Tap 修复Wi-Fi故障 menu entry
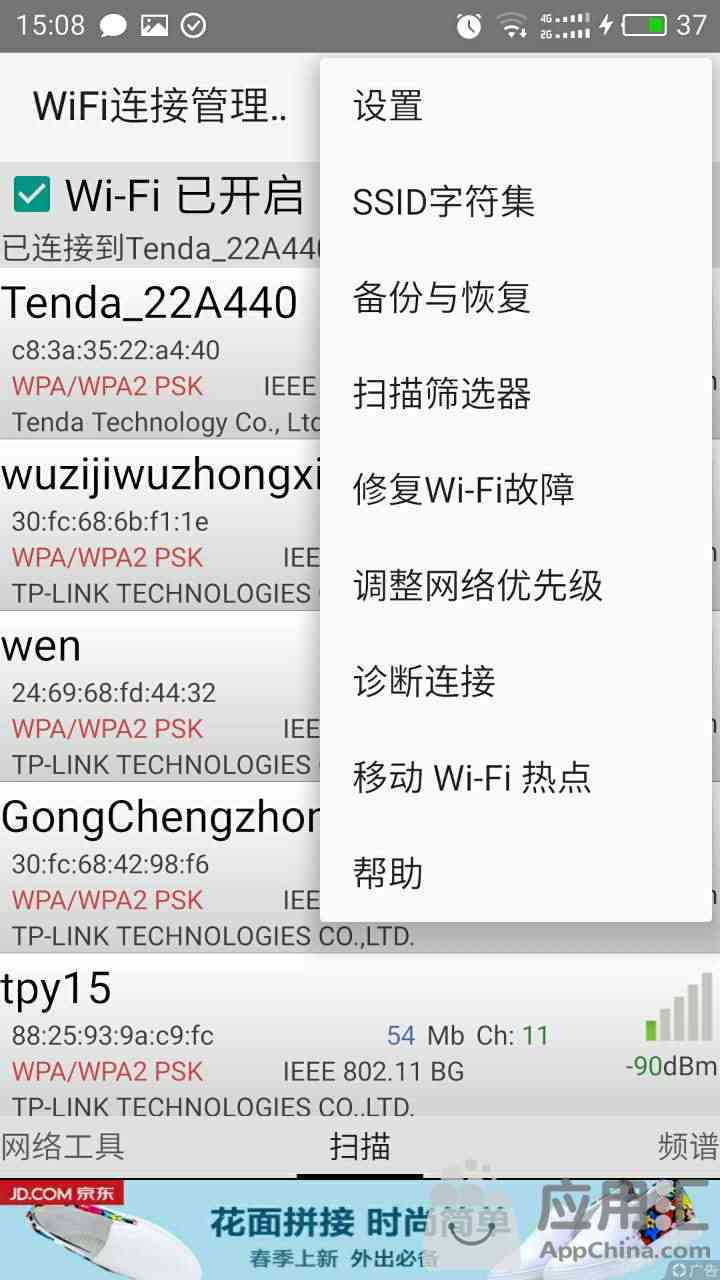720x1280 pixels. 516,490
